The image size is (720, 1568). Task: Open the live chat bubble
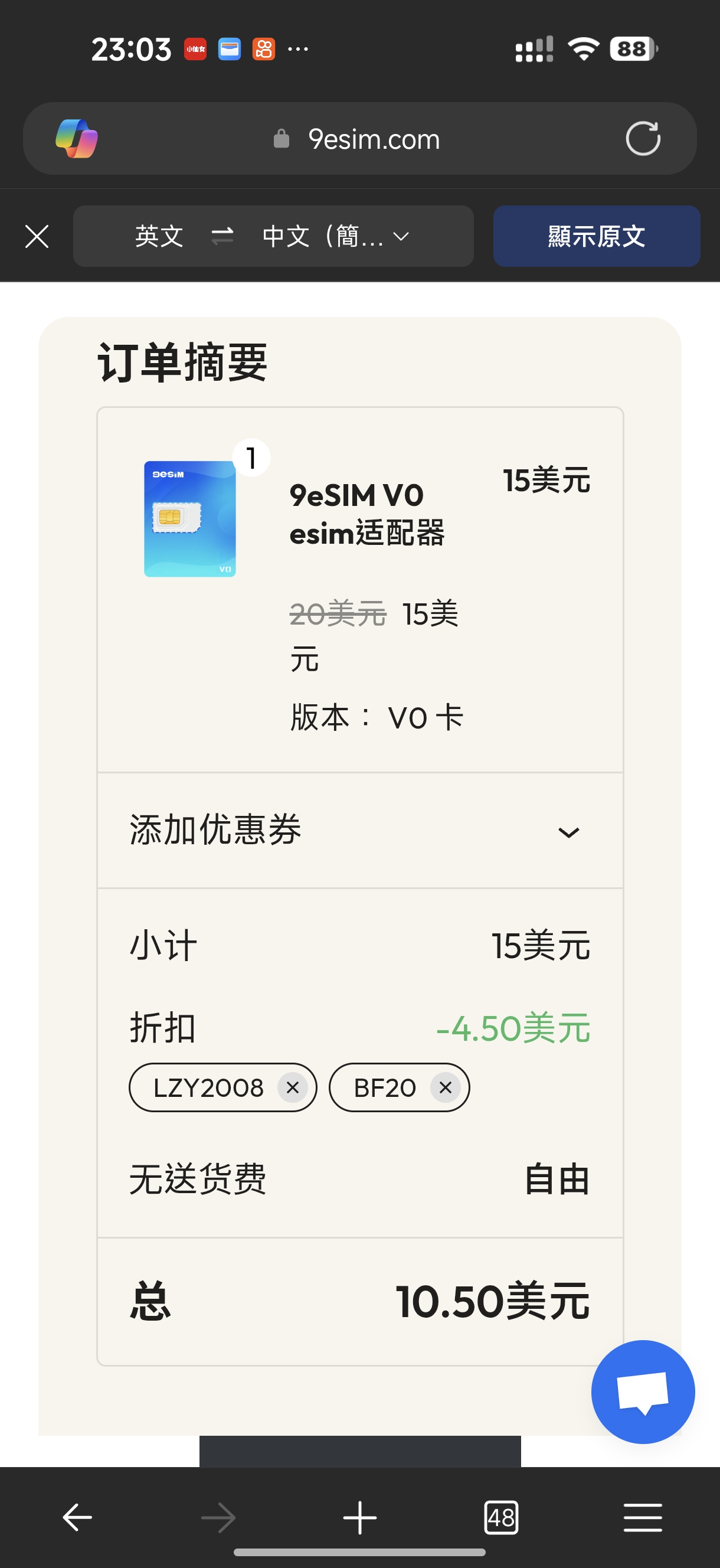tap(643, 1391)
